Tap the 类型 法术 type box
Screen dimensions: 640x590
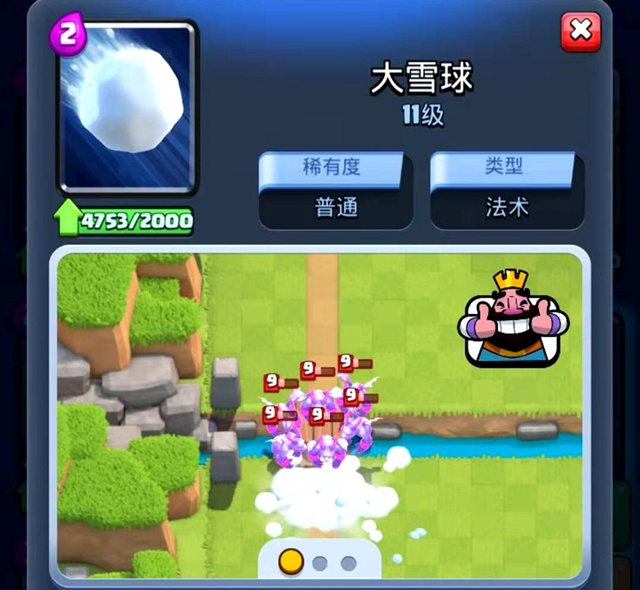[x=507, y=191]
